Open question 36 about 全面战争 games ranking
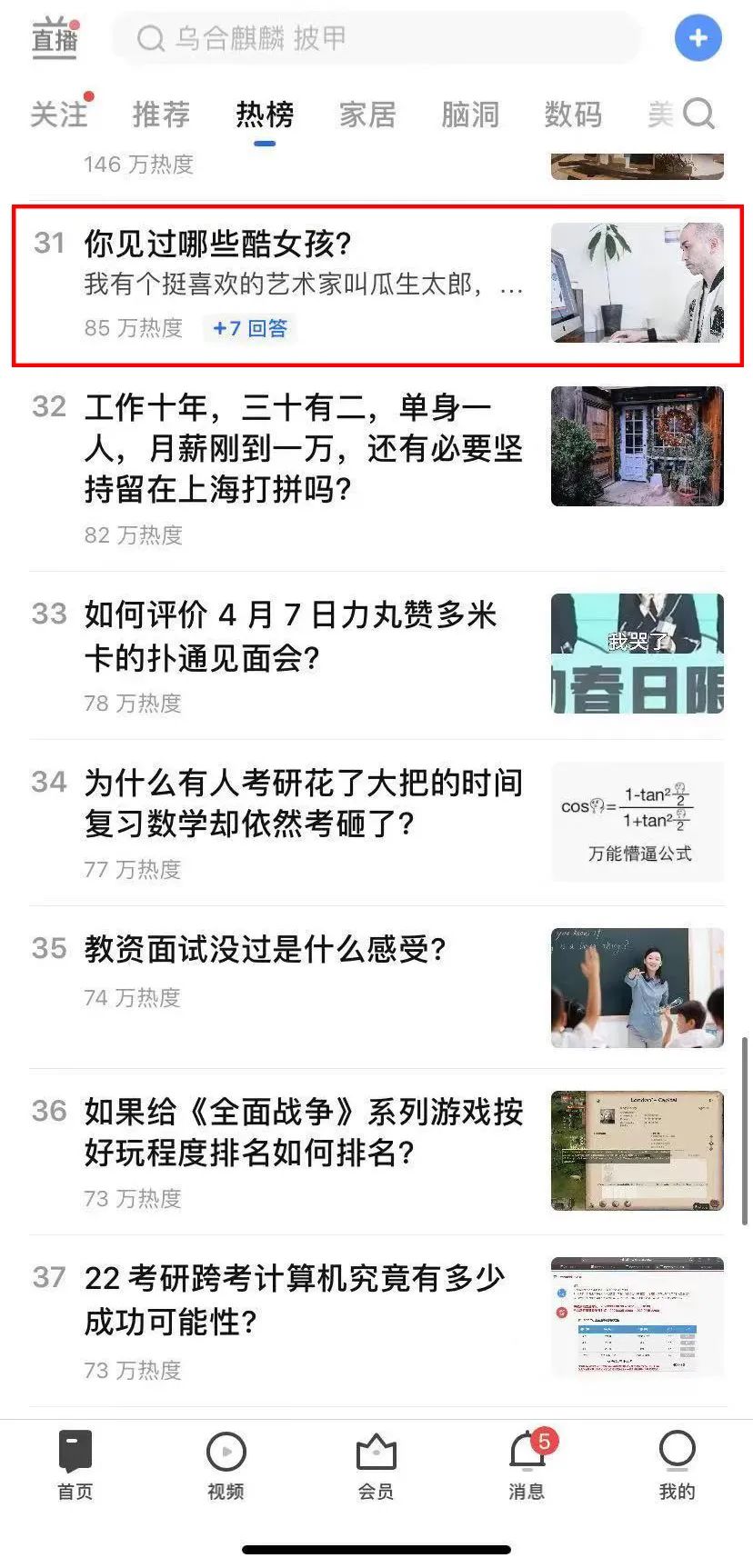Screen dimensions: 753x1568 [x=303, y=1132]
